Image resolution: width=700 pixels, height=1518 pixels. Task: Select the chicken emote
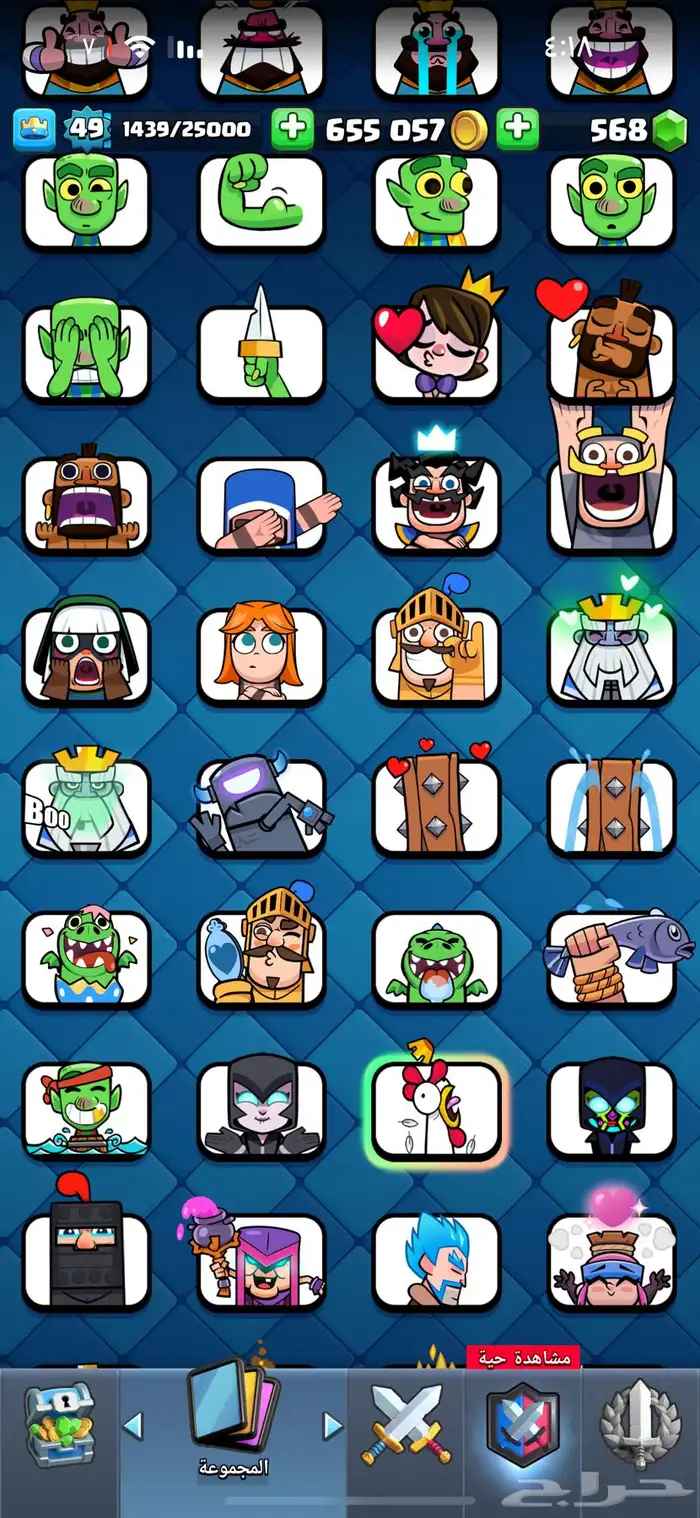[435, 1110]
